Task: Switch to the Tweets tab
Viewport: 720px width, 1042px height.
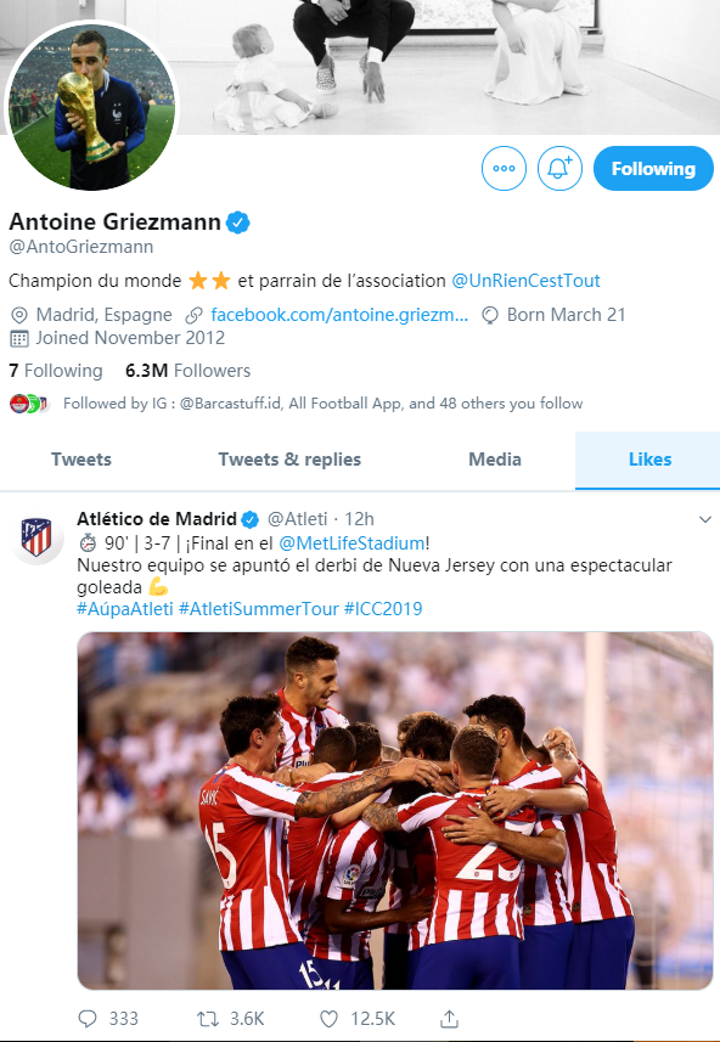Action: pyautogui.click(x=81, y=459)
